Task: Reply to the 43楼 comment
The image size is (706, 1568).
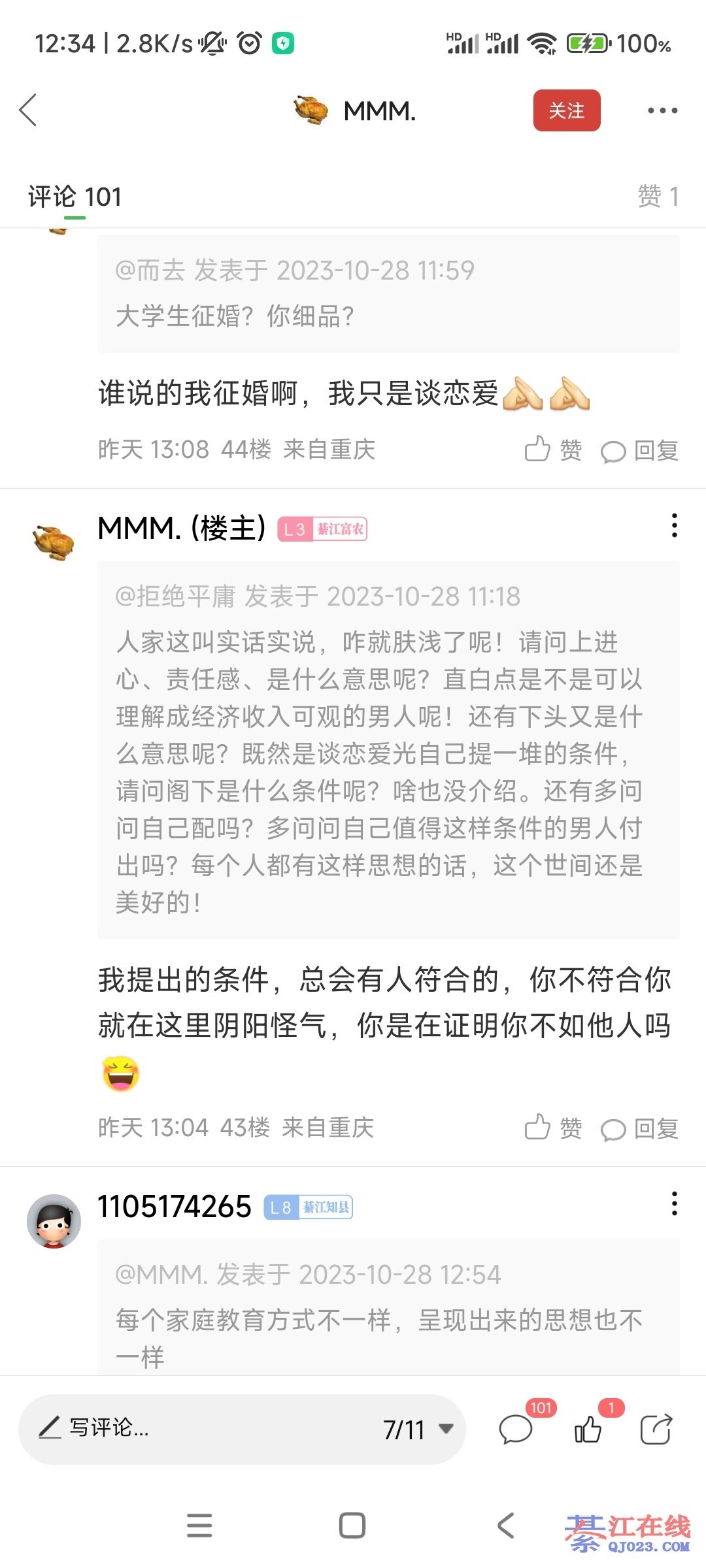Action: 639,1128
